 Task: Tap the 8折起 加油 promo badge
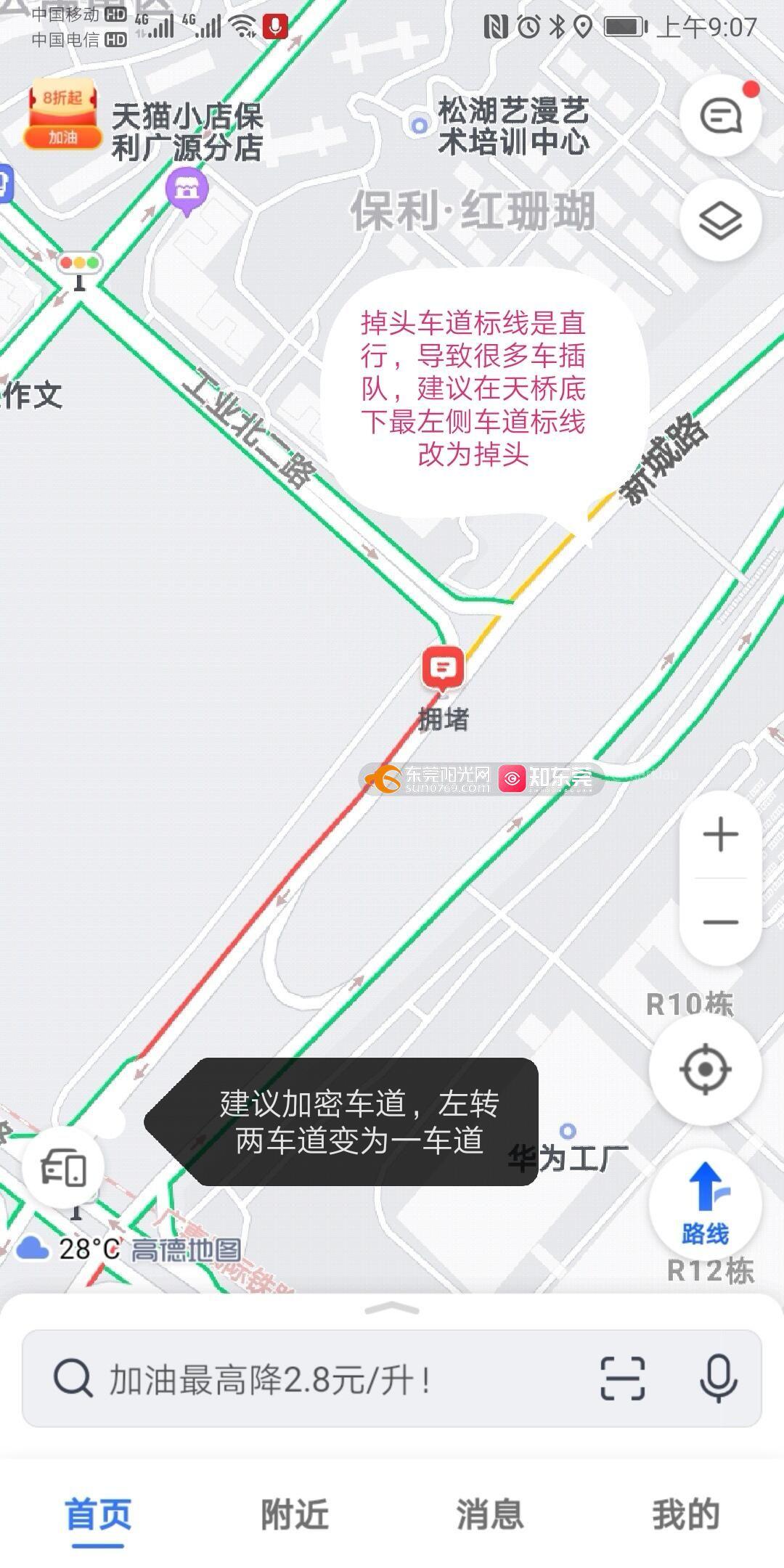[62, 116]
